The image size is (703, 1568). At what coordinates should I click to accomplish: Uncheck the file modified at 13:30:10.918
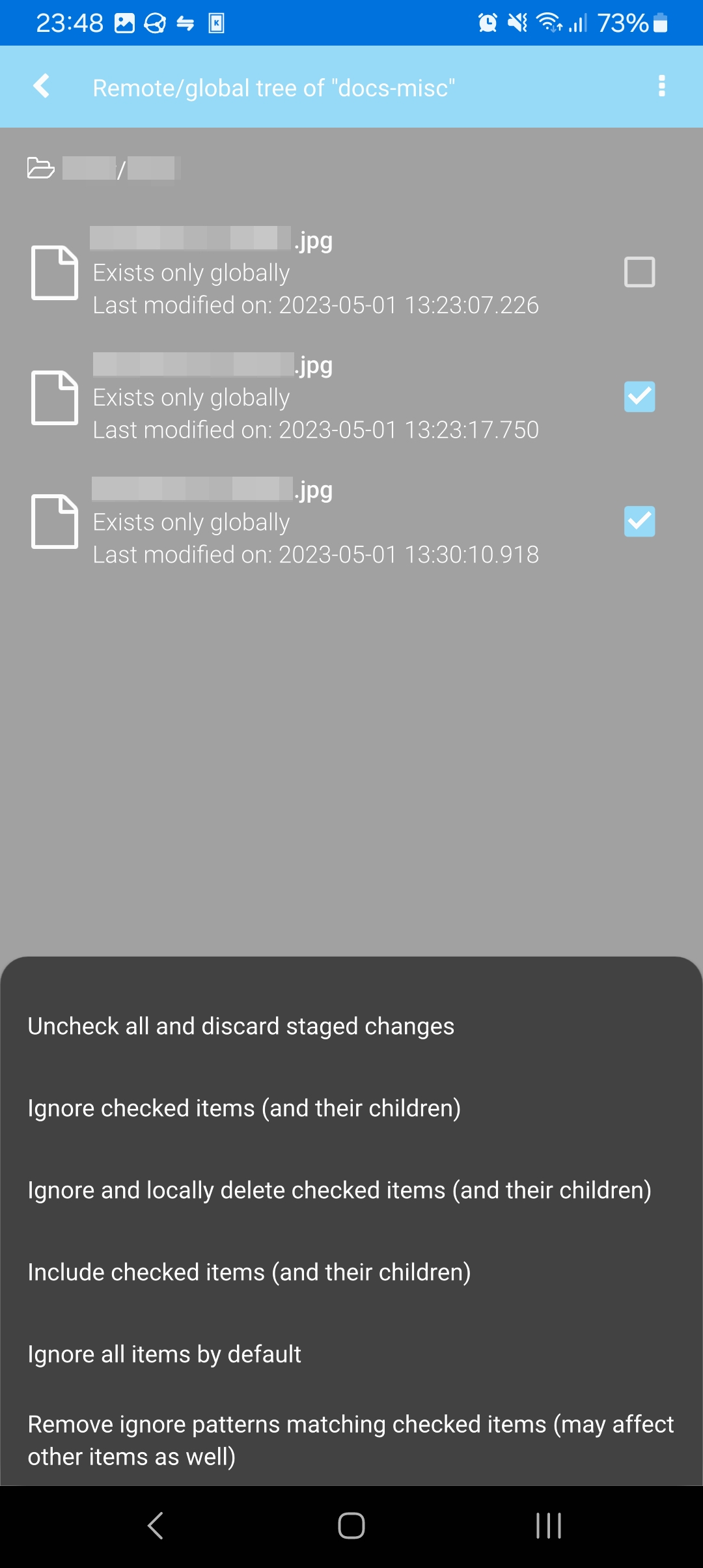click(x=639, y=522)
